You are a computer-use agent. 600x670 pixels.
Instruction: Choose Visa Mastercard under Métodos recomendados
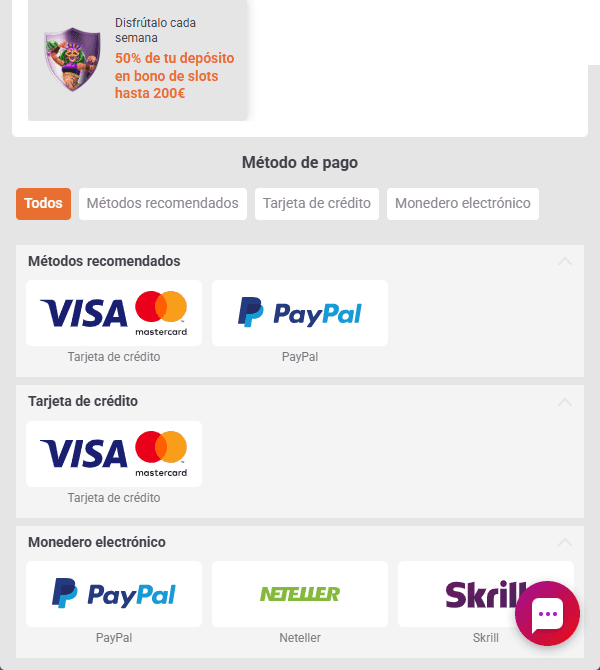click(114, 313)
